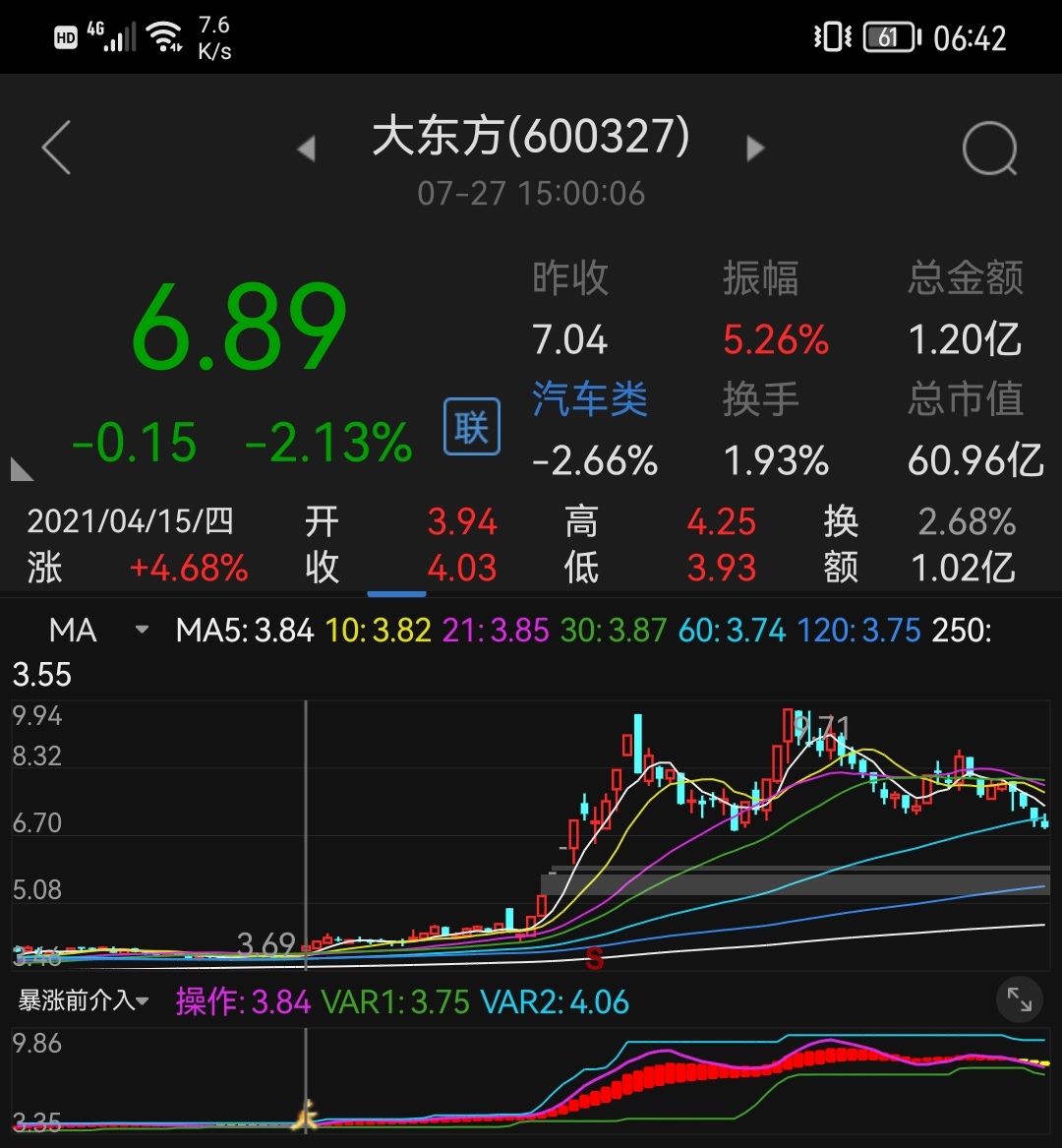Expand the quote details corner triangle
The height and width of the screenshot is (1148, 1062).
pyautogui.click(x=22, y=468)
